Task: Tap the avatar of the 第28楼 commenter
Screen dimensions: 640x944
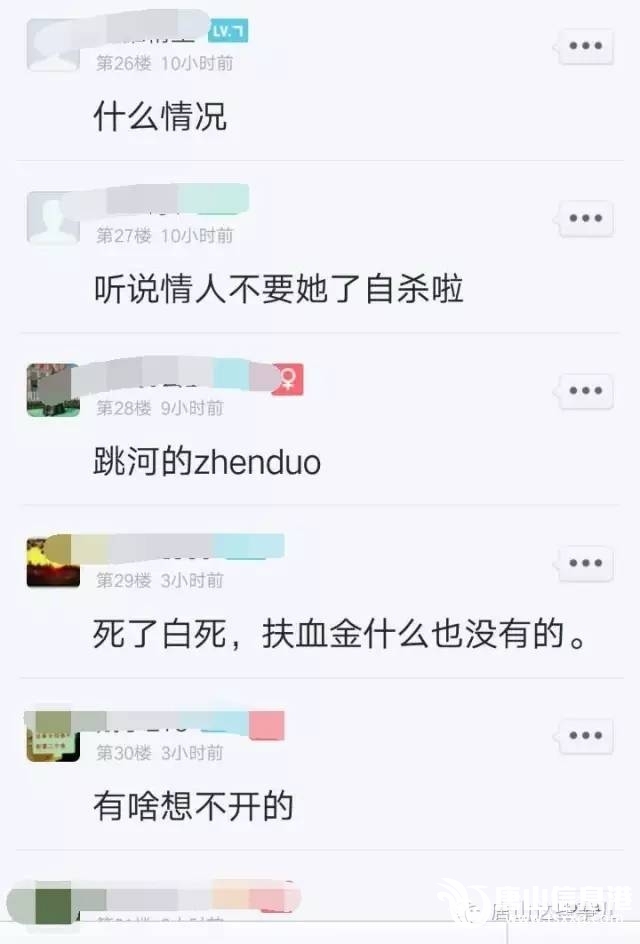Action: [x=52, y=390]
